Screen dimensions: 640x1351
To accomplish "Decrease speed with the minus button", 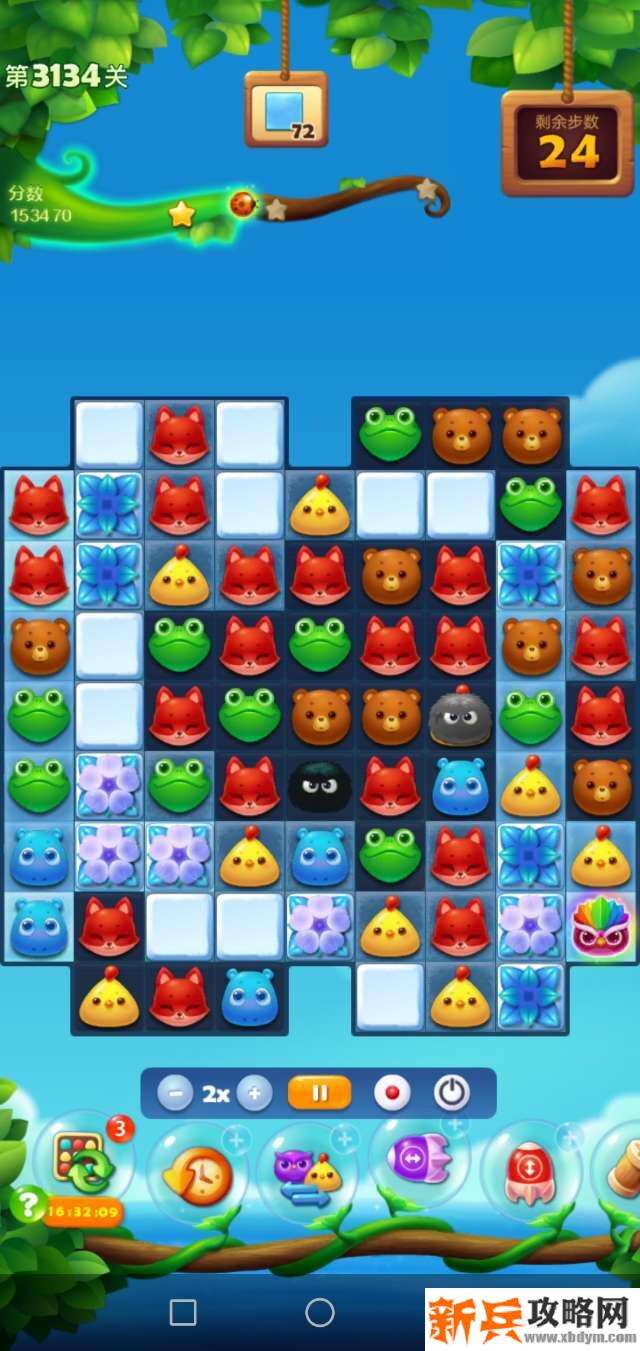I will pos(175,1093).
